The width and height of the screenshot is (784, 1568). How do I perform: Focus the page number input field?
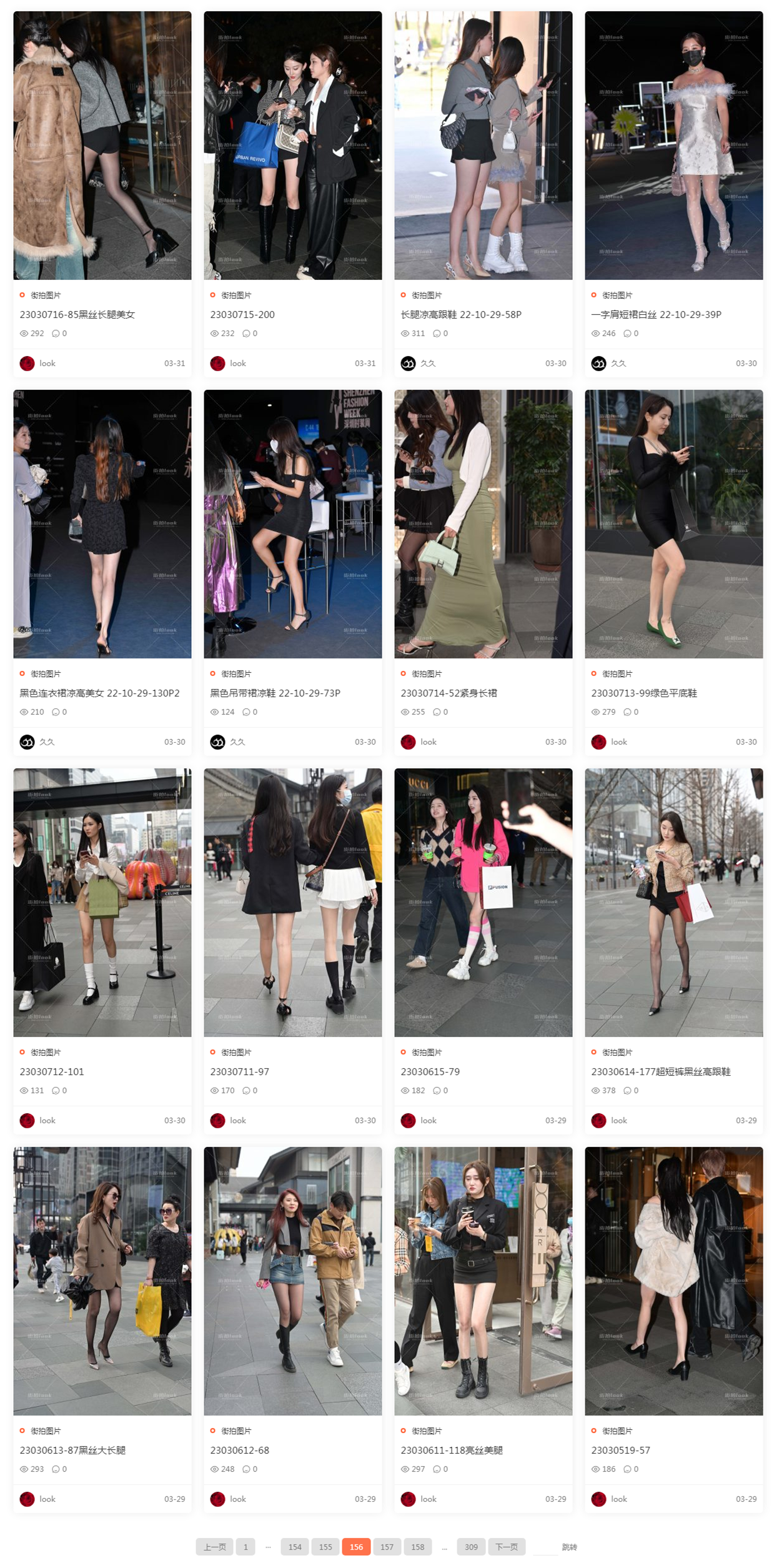click(545, 1547)
